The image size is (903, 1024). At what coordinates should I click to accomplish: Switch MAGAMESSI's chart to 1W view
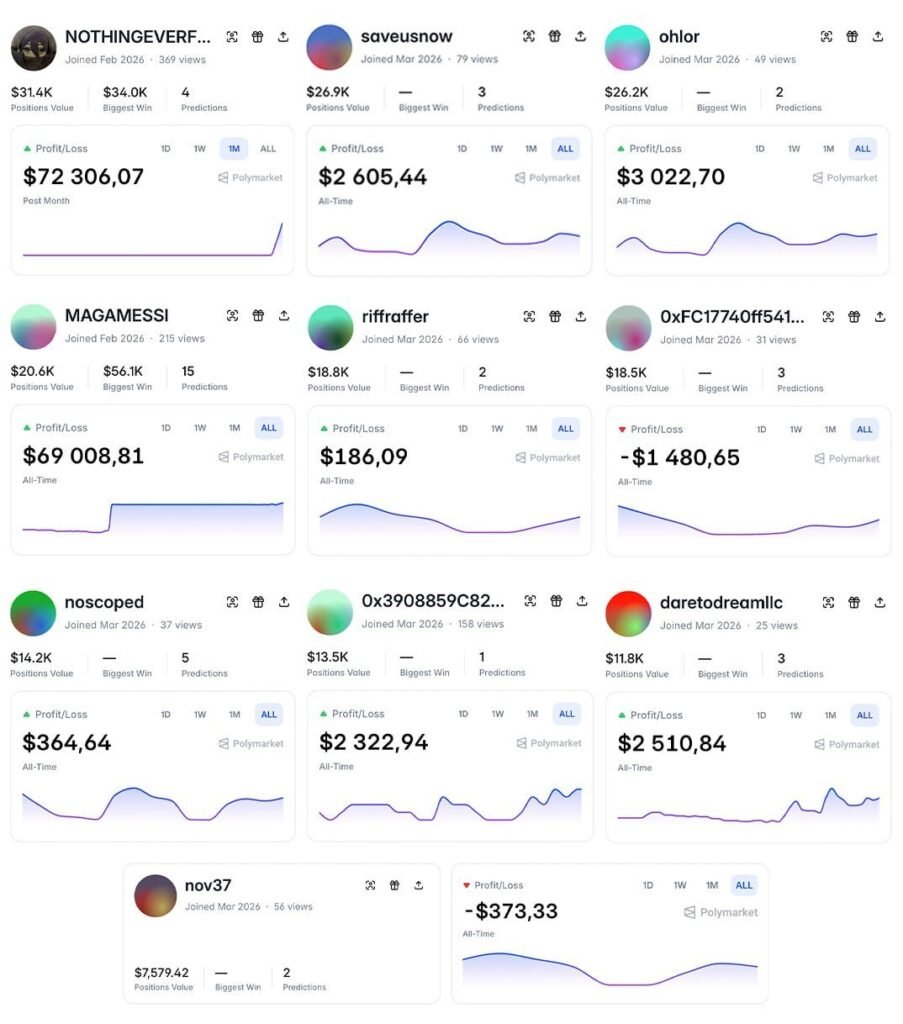[201, 427]
